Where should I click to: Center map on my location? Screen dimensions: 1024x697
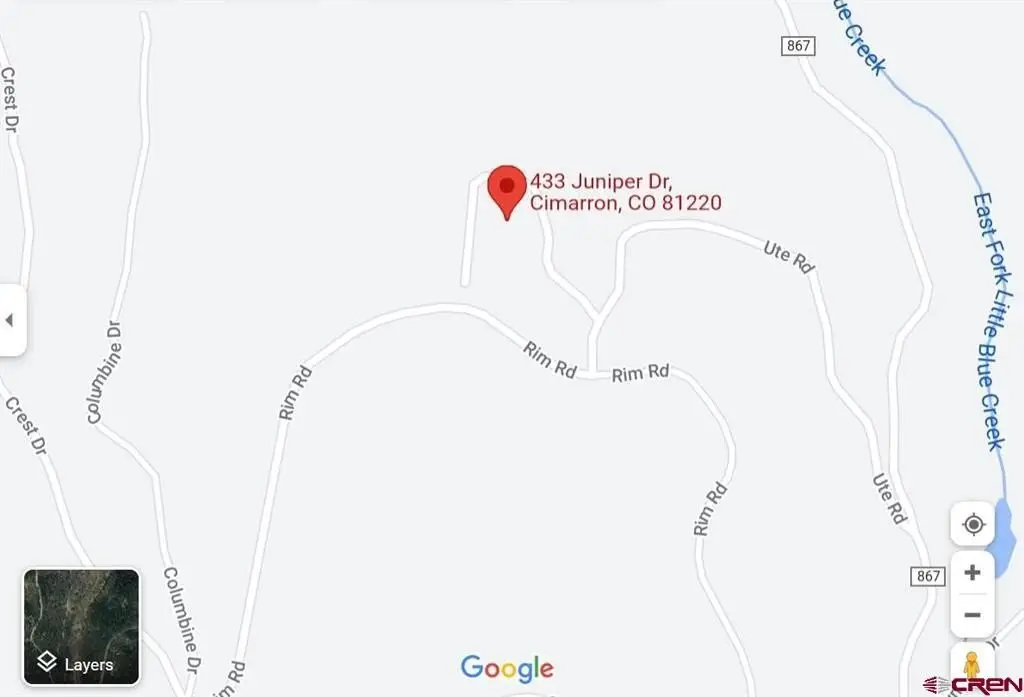point(972,524)
